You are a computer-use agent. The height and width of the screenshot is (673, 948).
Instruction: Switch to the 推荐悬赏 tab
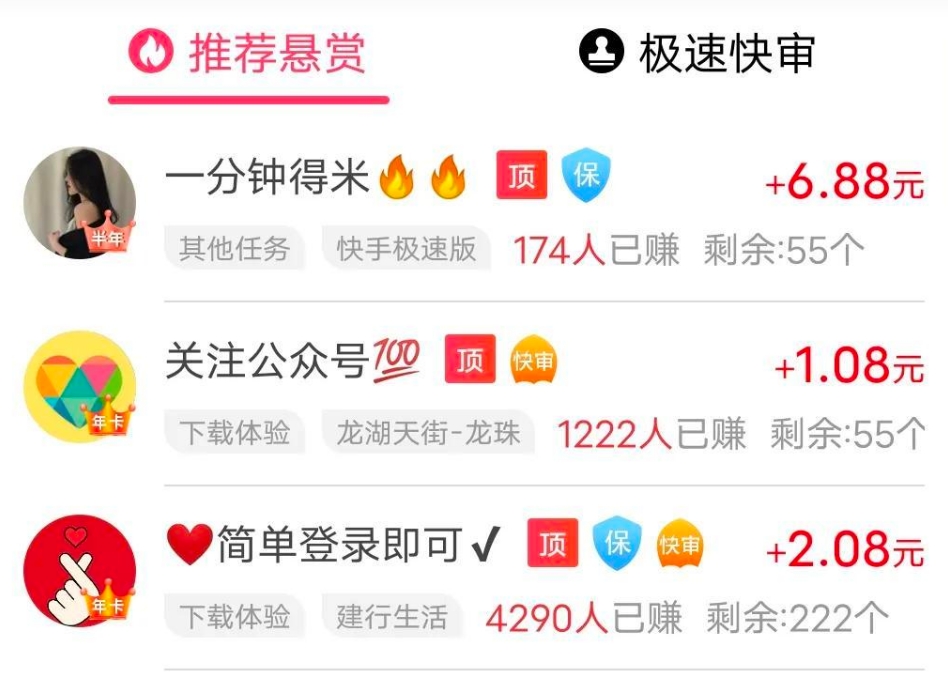point(248,53)
